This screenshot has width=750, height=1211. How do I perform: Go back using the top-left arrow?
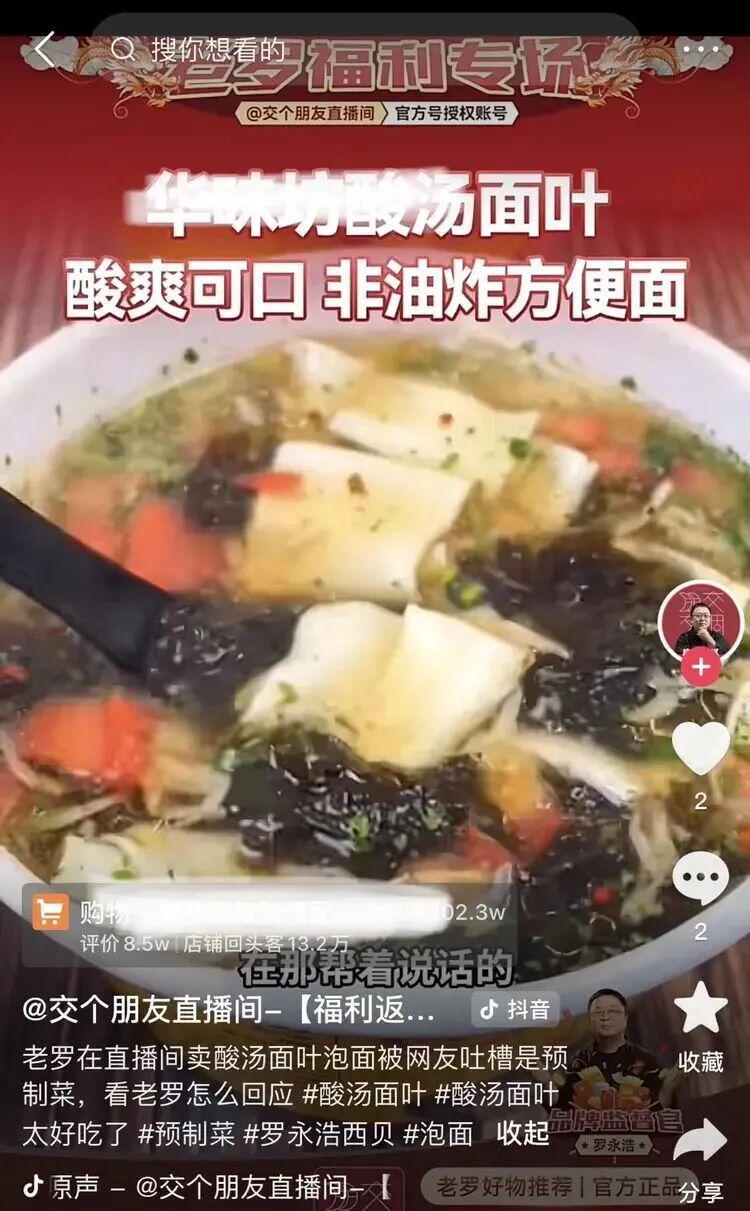(43, 50)
